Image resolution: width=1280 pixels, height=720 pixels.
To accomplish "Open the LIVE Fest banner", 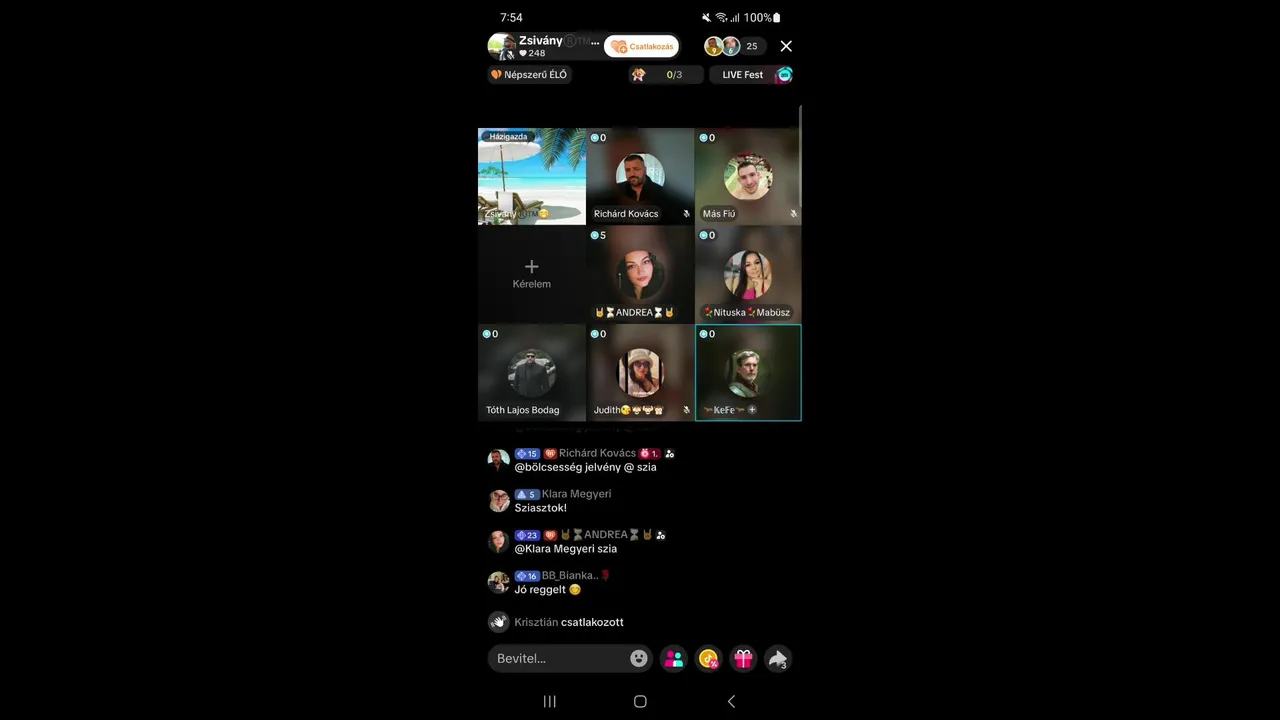I will point(751,75).
